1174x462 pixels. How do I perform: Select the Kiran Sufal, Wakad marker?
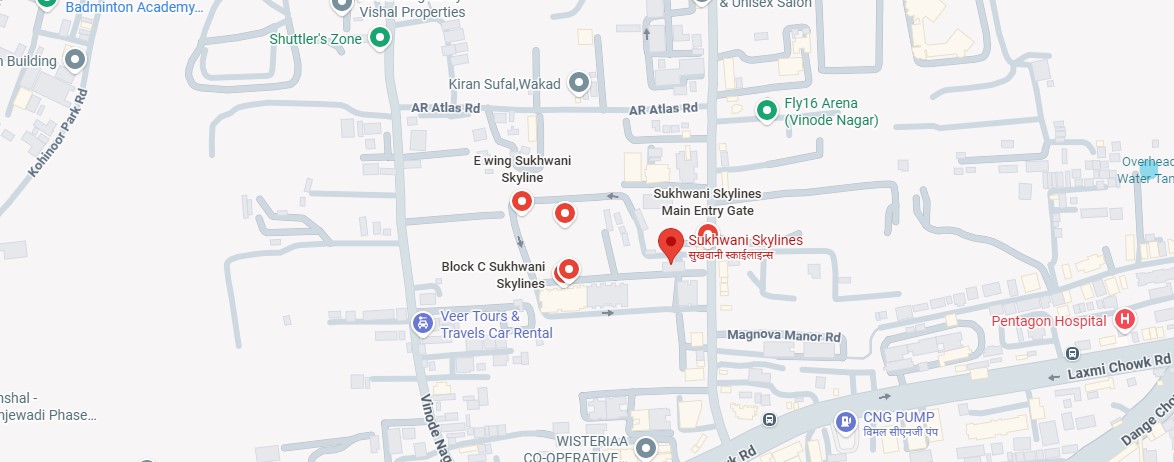click(578, 83)
